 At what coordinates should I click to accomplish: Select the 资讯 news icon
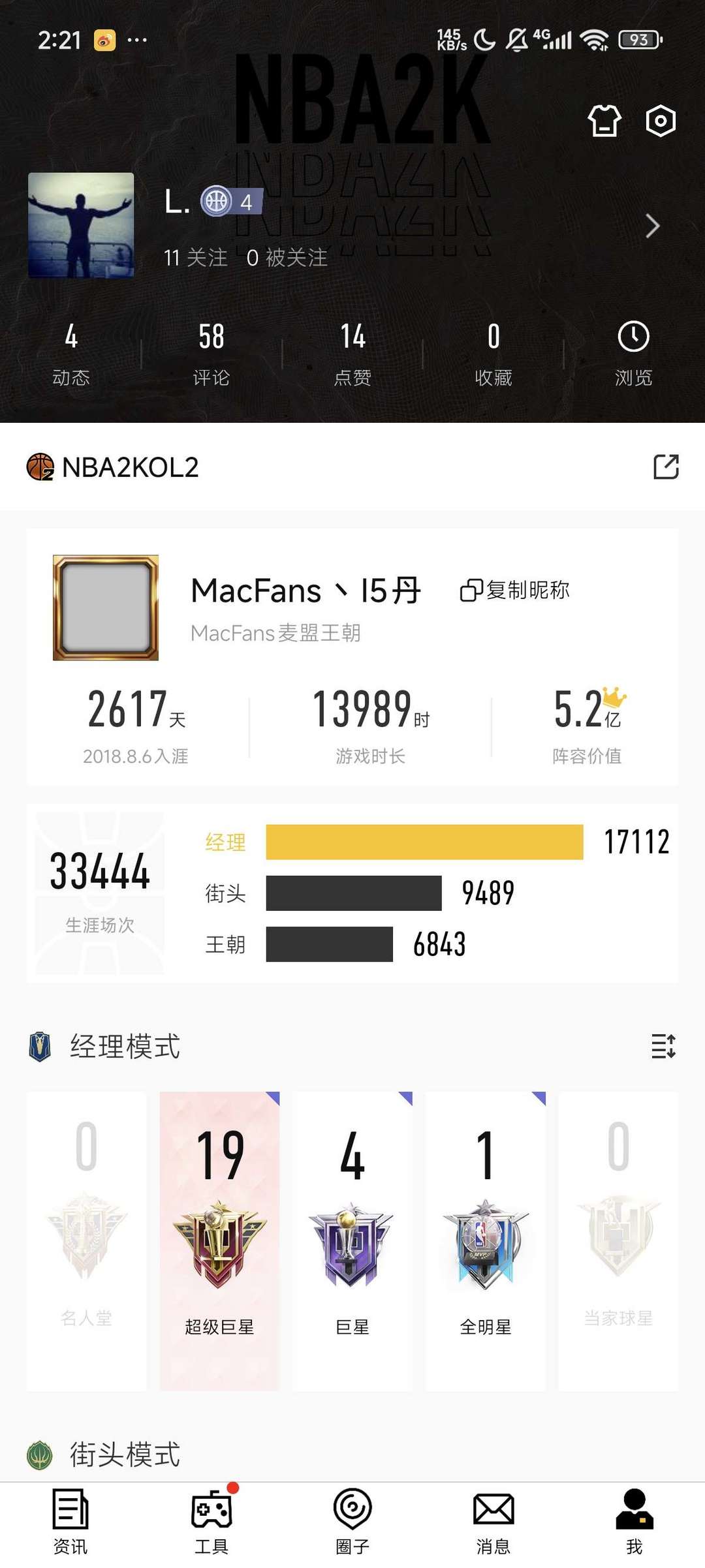tap(70, 1509)
